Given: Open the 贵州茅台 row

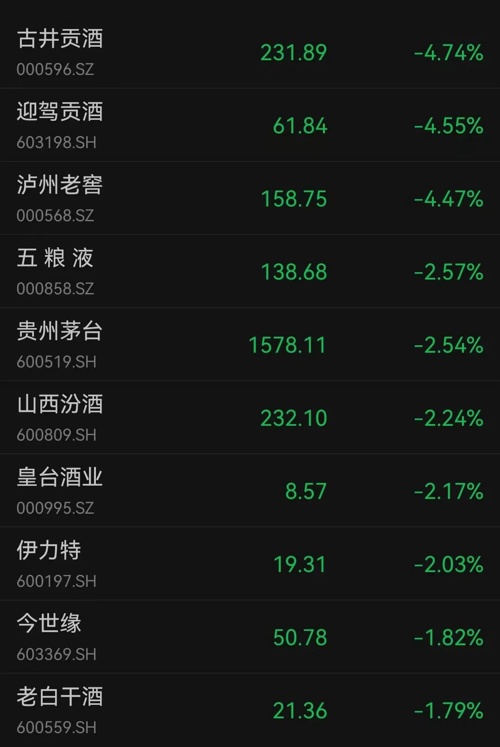Looking at the screenshot, I should click(x=250, y=344).
